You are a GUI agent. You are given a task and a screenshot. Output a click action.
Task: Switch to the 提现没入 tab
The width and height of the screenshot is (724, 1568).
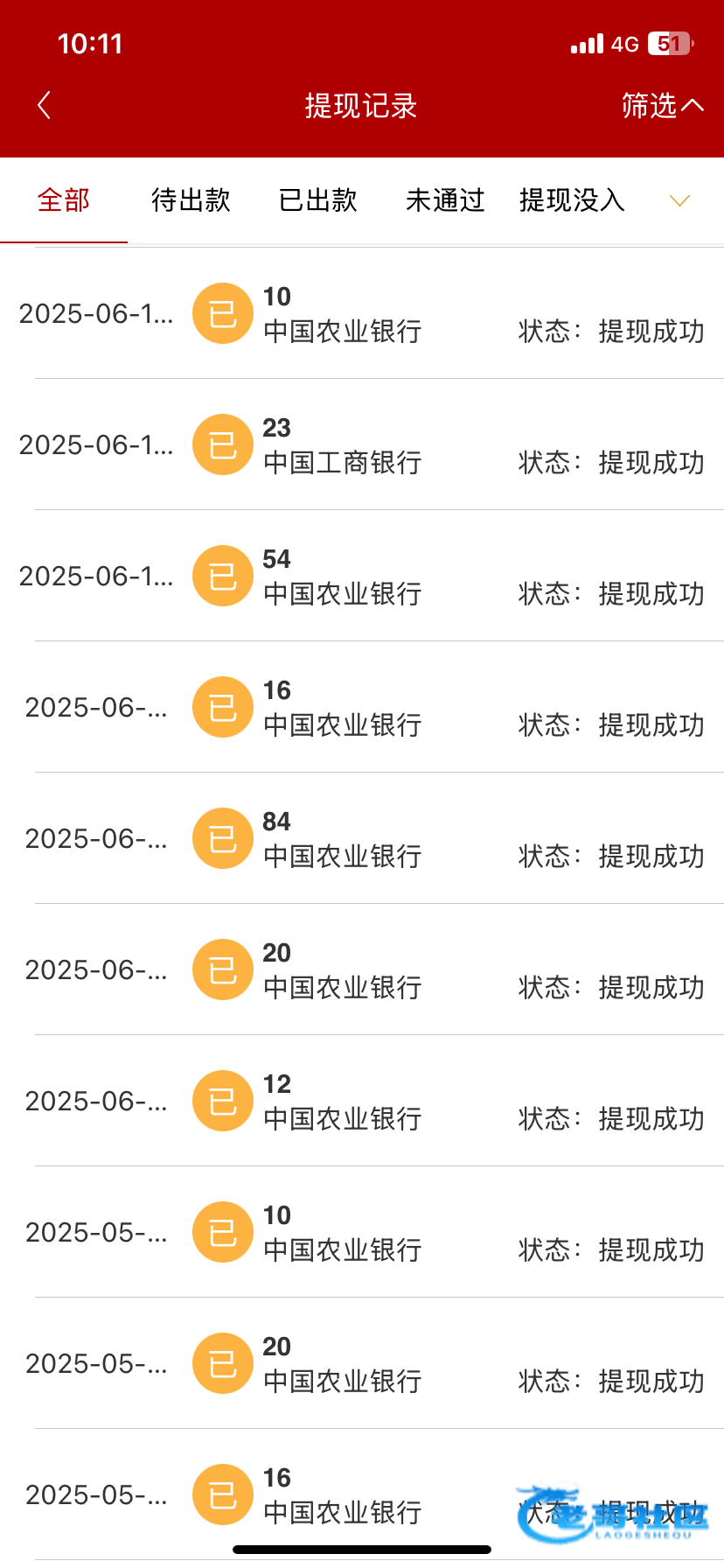(x=572, y=200)
